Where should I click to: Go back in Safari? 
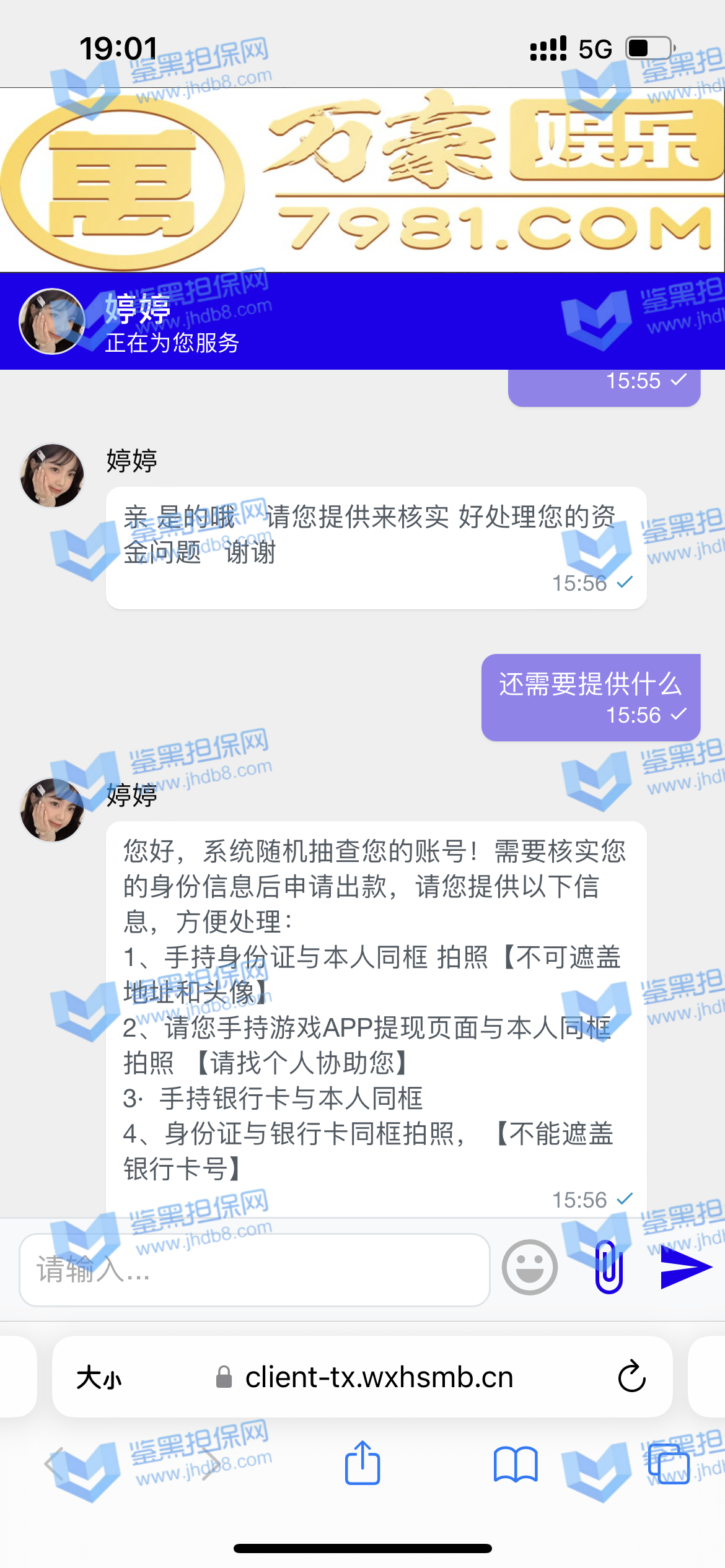(55, 1464)
